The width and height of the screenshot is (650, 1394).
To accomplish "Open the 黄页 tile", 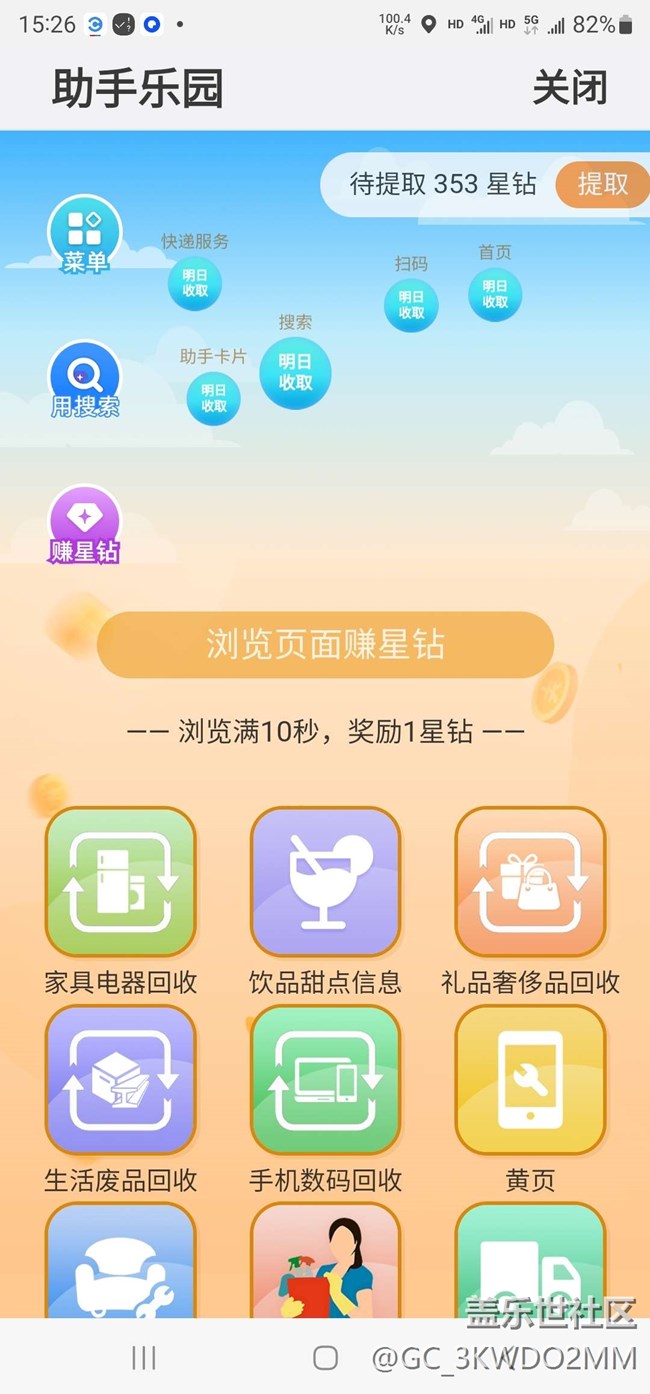I will point(530,1080).
